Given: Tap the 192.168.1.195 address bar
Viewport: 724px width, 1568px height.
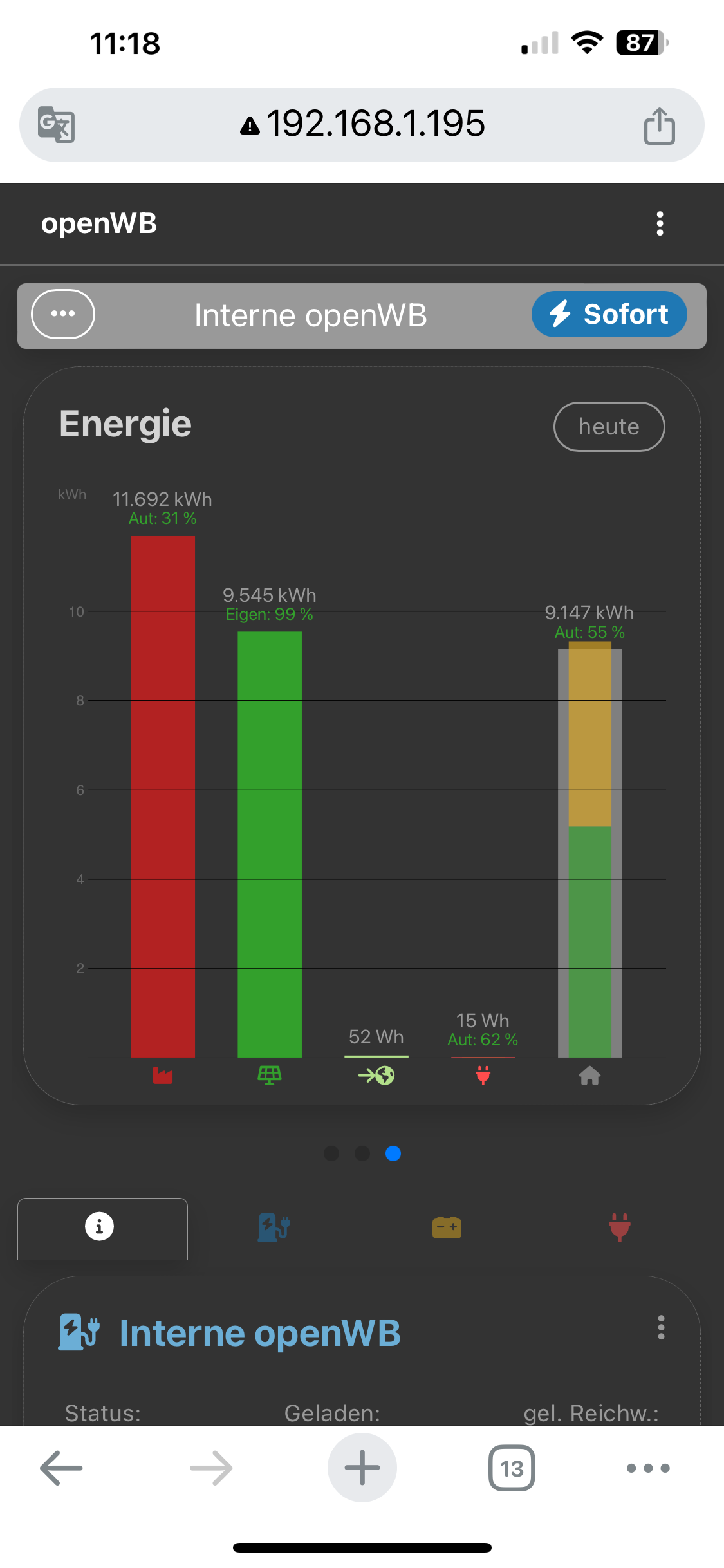Looking at the screenshot, I should pos(362,124).
